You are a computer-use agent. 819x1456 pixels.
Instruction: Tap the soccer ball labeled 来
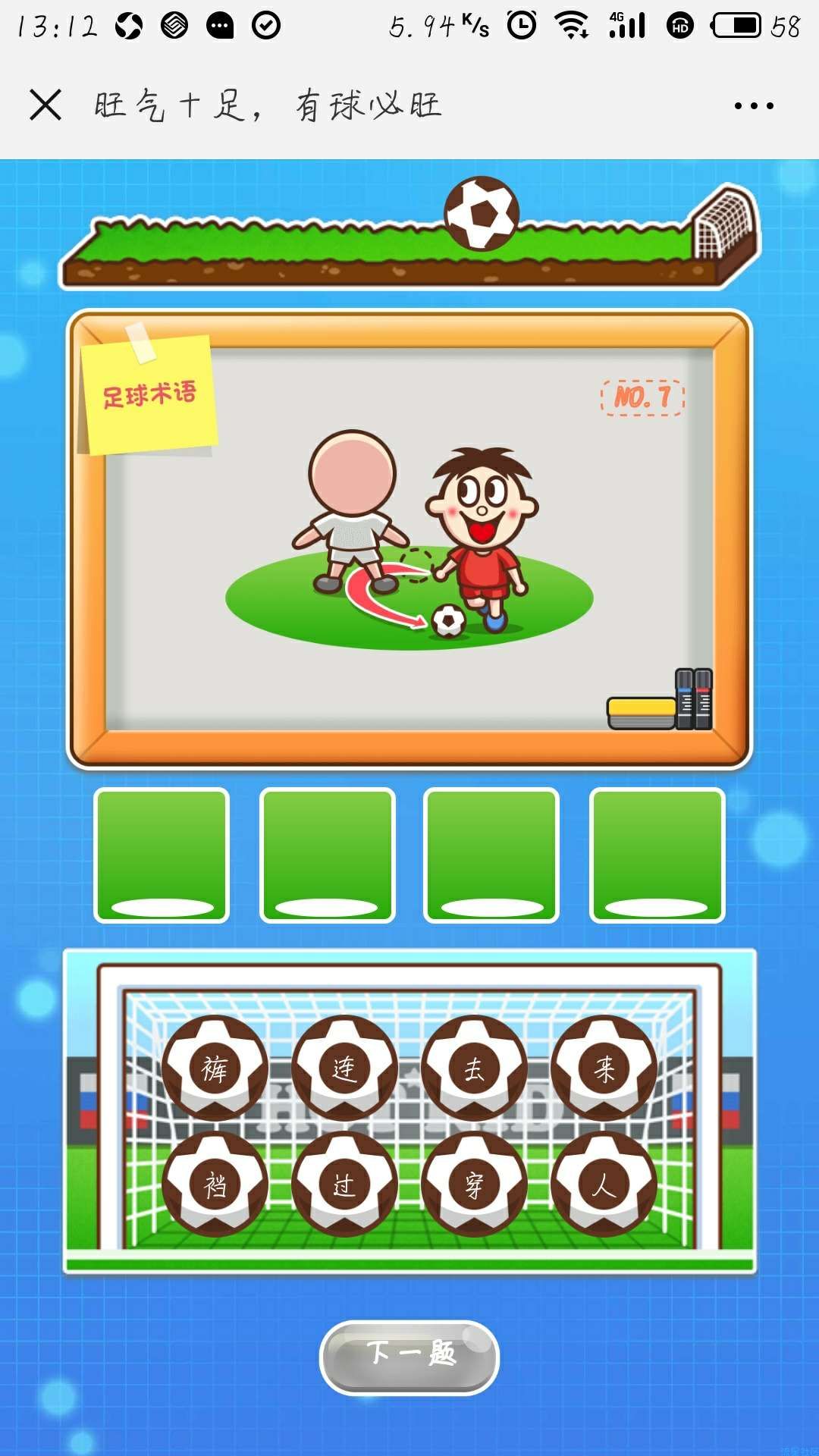point(604,1068)
